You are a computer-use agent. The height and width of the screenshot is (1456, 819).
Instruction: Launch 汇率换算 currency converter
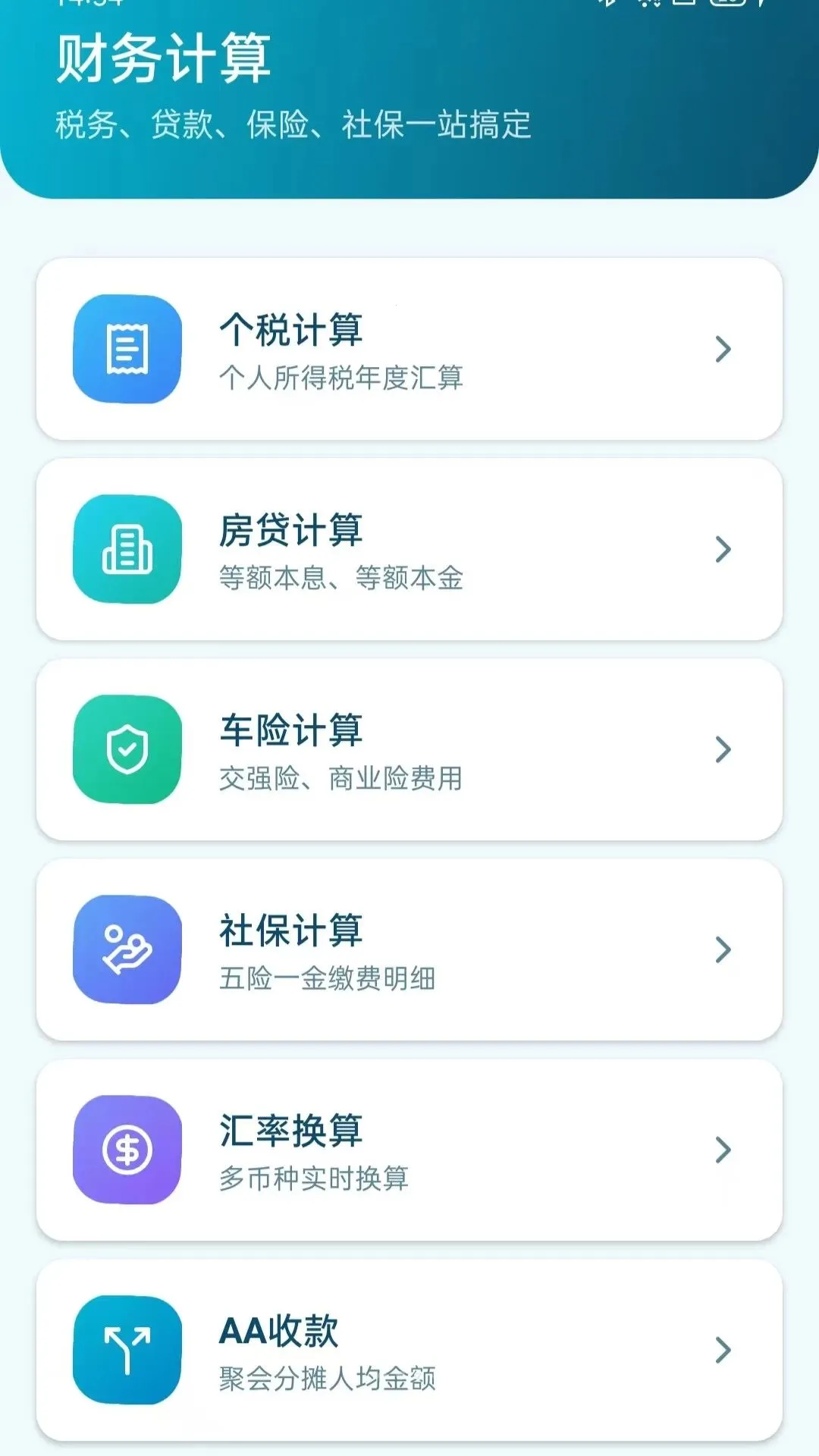(x=409, y=1150)
